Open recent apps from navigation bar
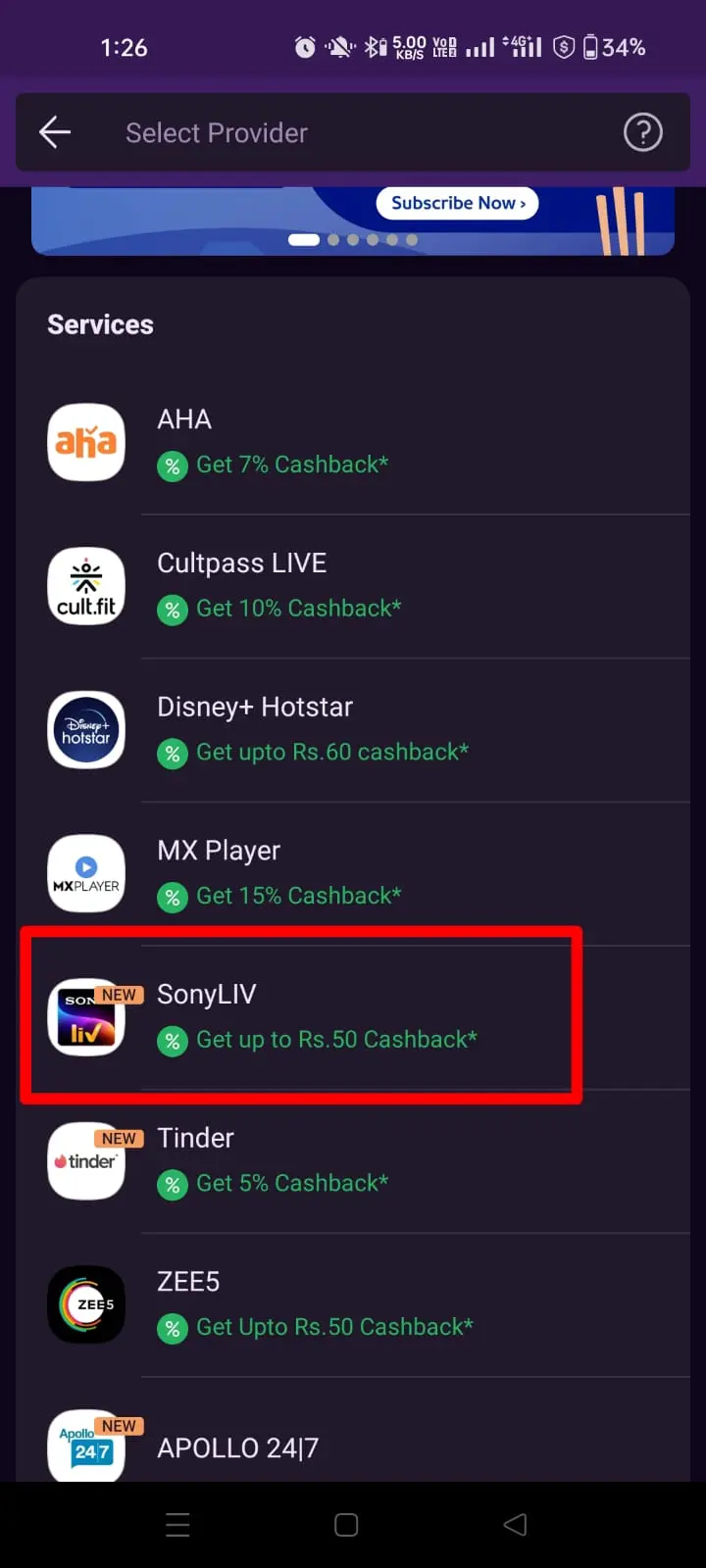This screenshot has height=1568, width=706. coord(177,1525)
